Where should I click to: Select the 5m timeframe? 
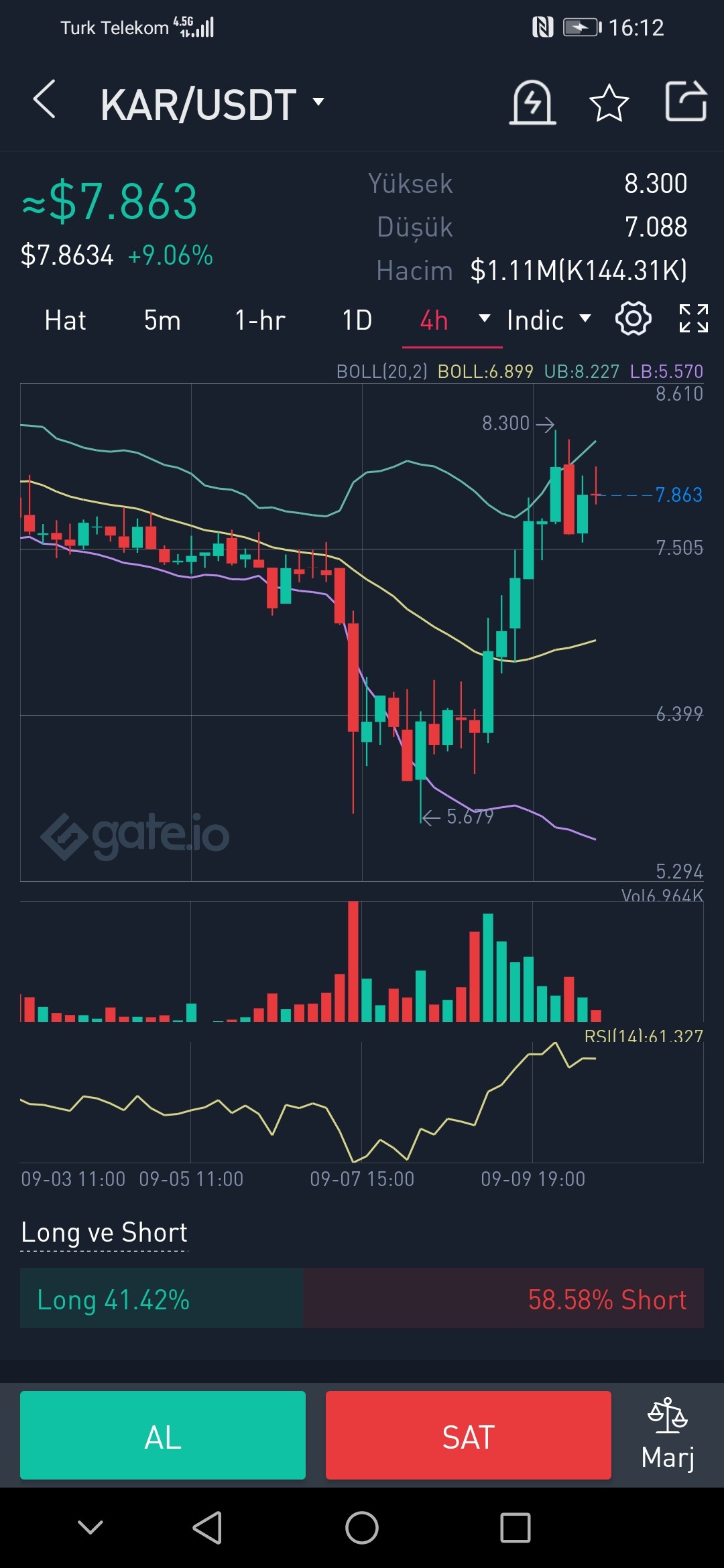point(162,320)
